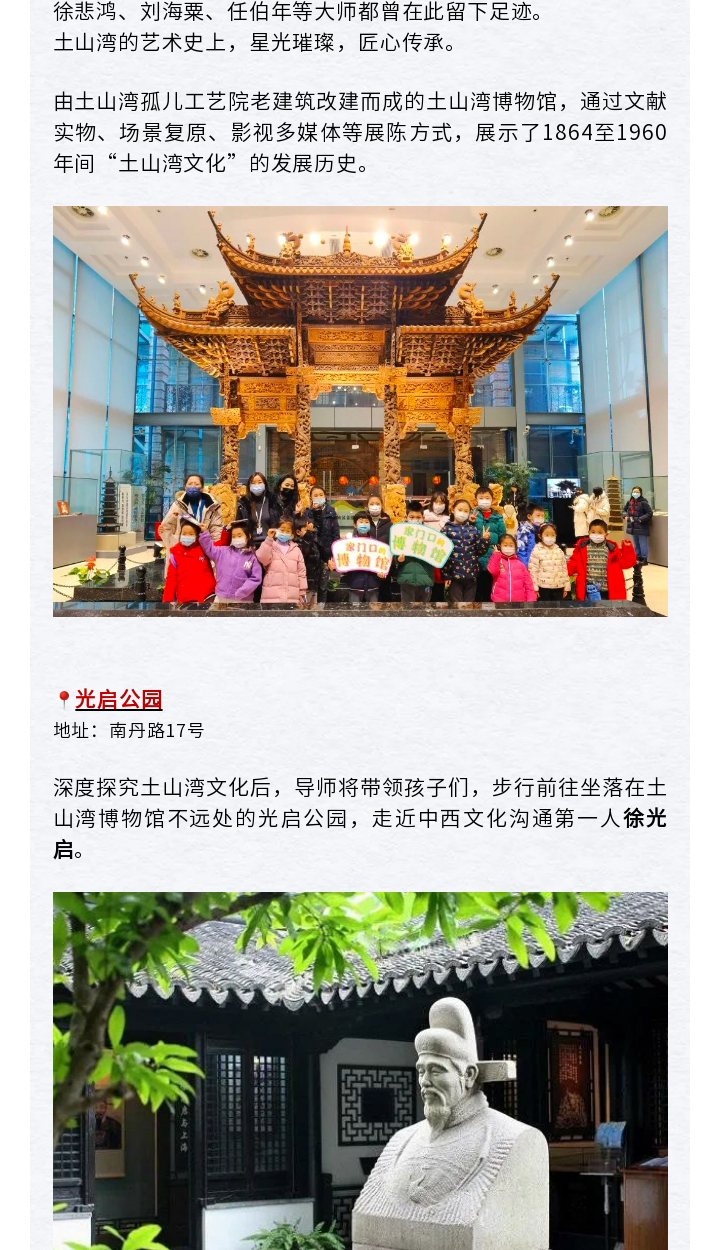Open the 徐光启 stone statue photo
This screenshot has height=1250, width=720.
point(360,1070)
